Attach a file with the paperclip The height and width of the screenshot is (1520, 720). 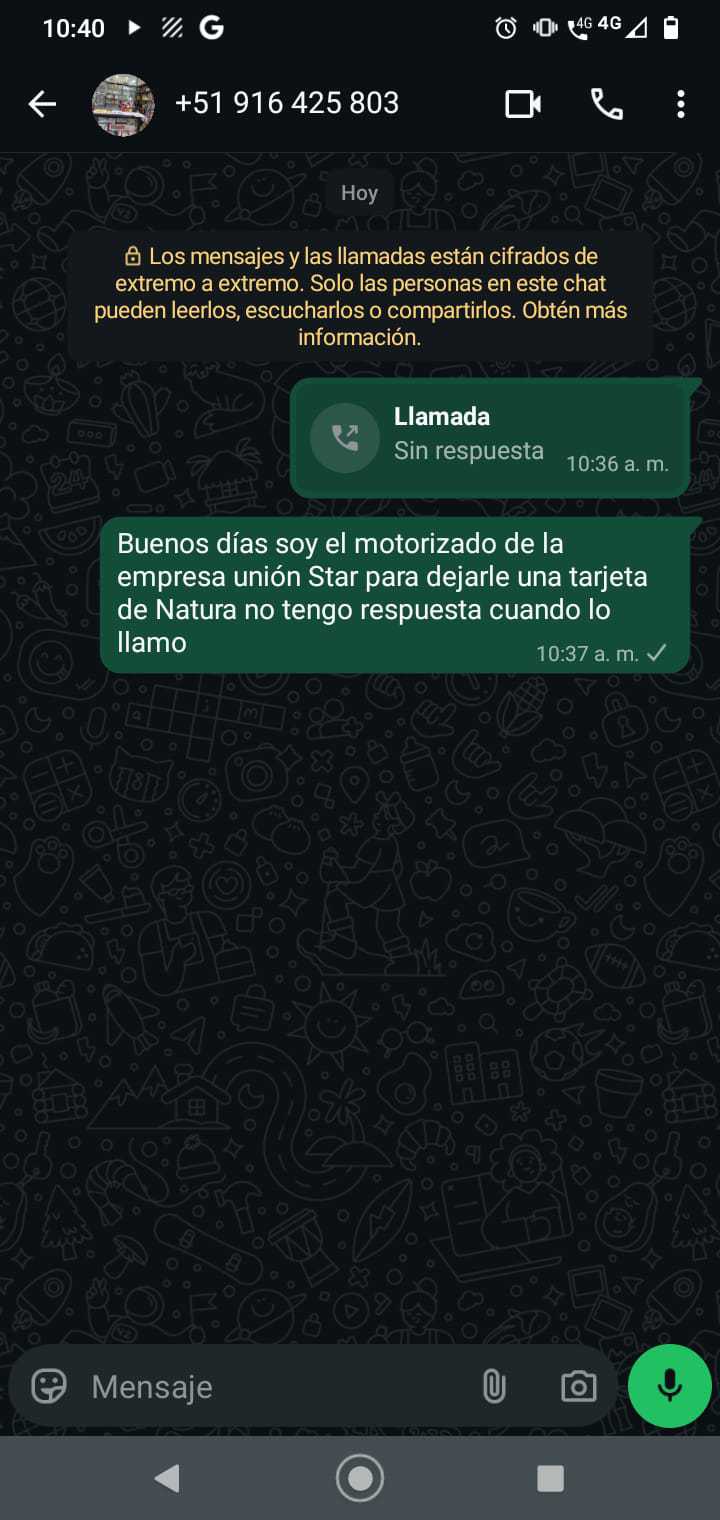click(x=494, y=1386)
